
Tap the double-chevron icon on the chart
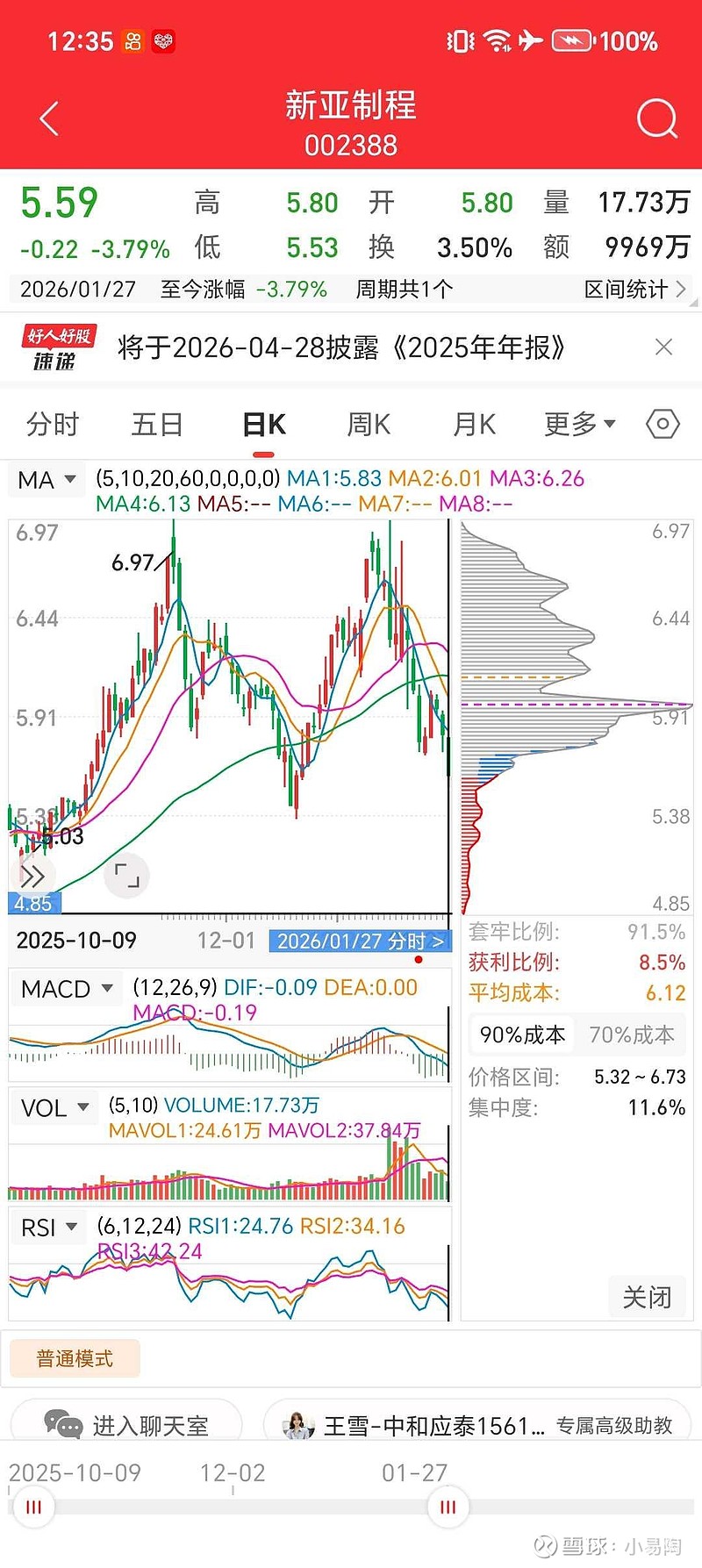point(32,875)
